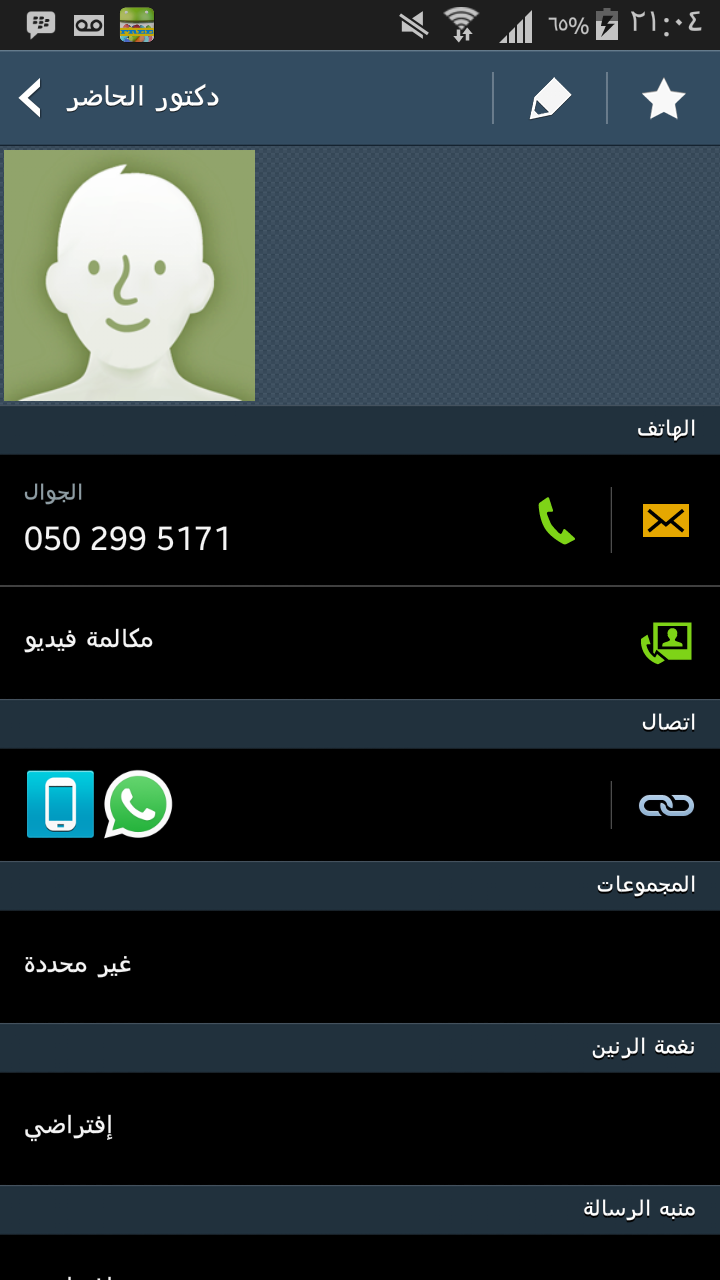720x1280 pixels.
Task: Open the WhatsApp connection icon
Action: [138, 804]
